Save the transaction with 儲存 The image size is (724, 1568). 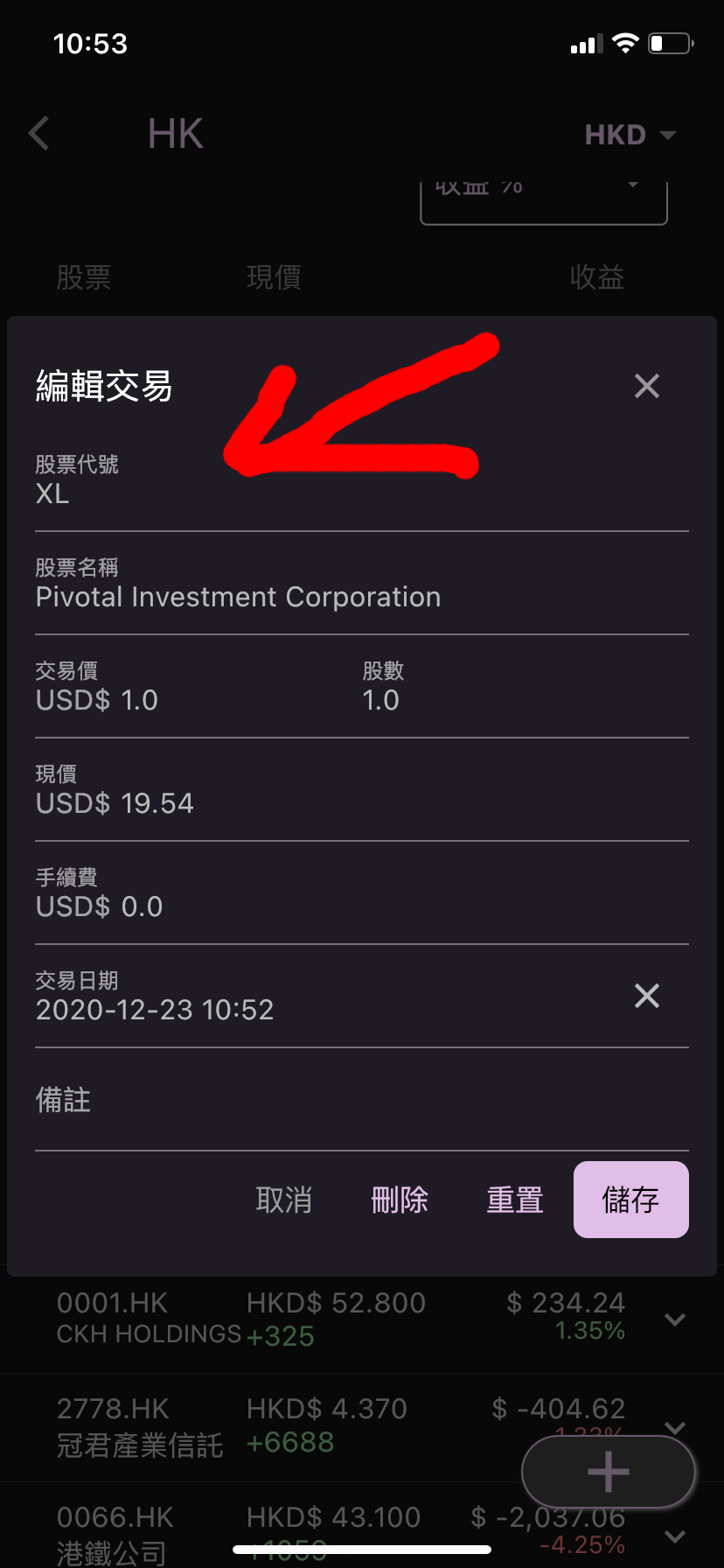tap(631, 1200)
